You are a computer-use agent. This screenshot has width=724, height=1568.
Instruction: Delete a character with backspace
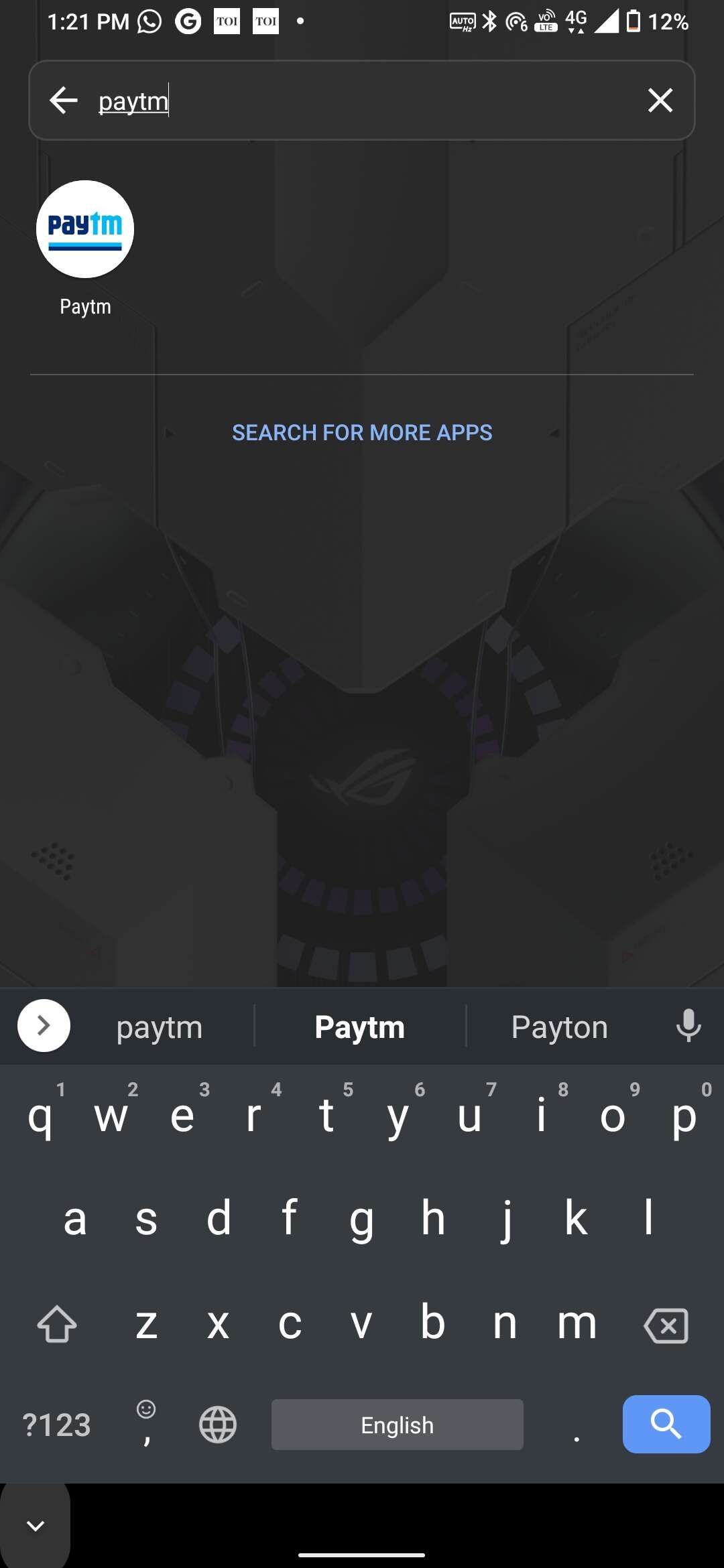[x=666, y=1325]
